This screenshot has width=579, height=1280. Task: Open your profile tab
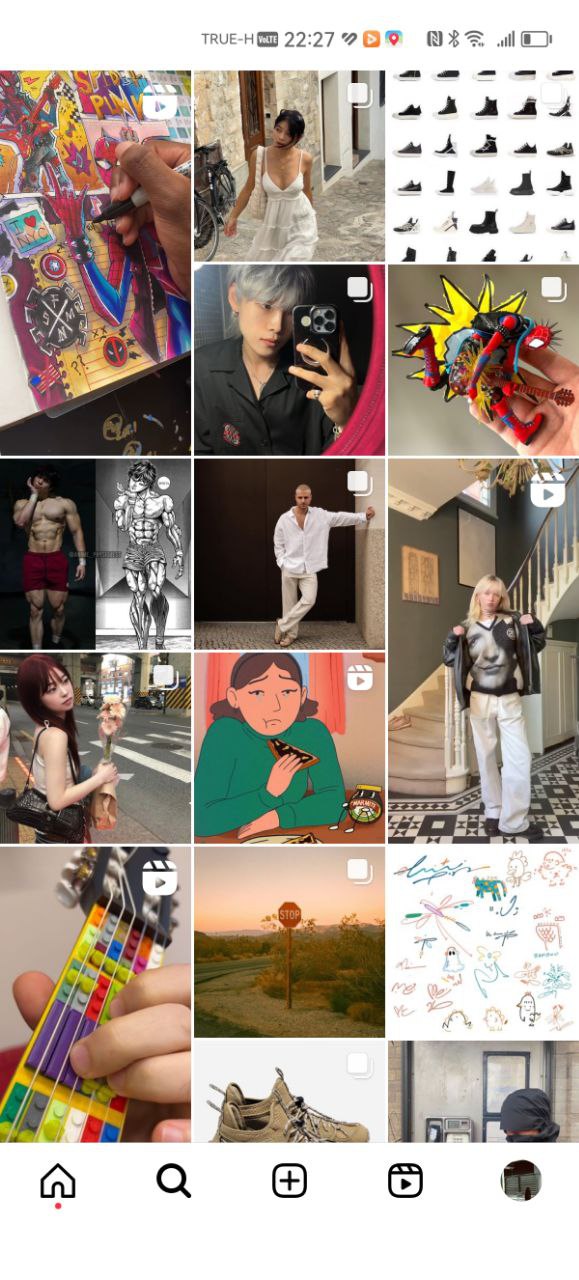[x=521, y=1181]
